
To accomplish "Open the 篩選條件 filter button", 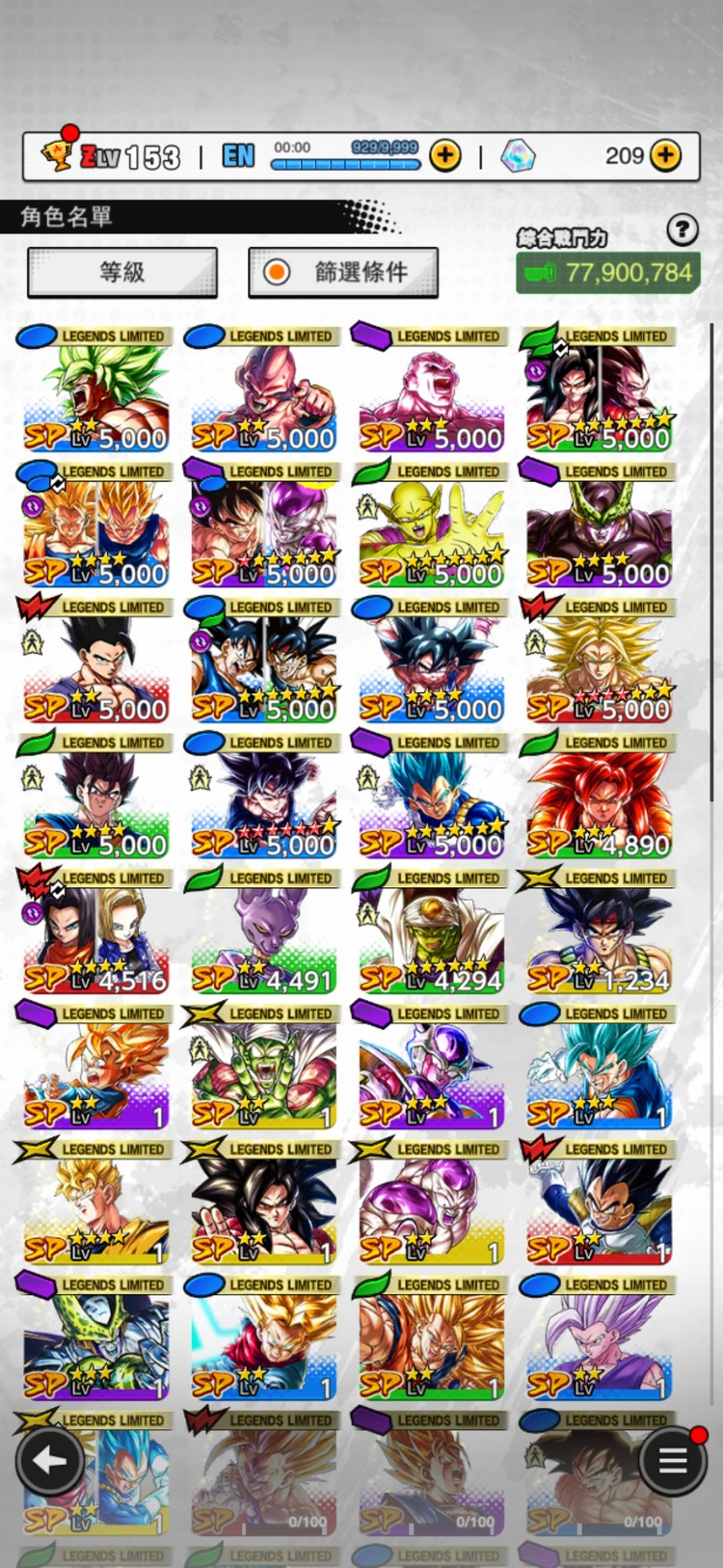I will 343,272.
